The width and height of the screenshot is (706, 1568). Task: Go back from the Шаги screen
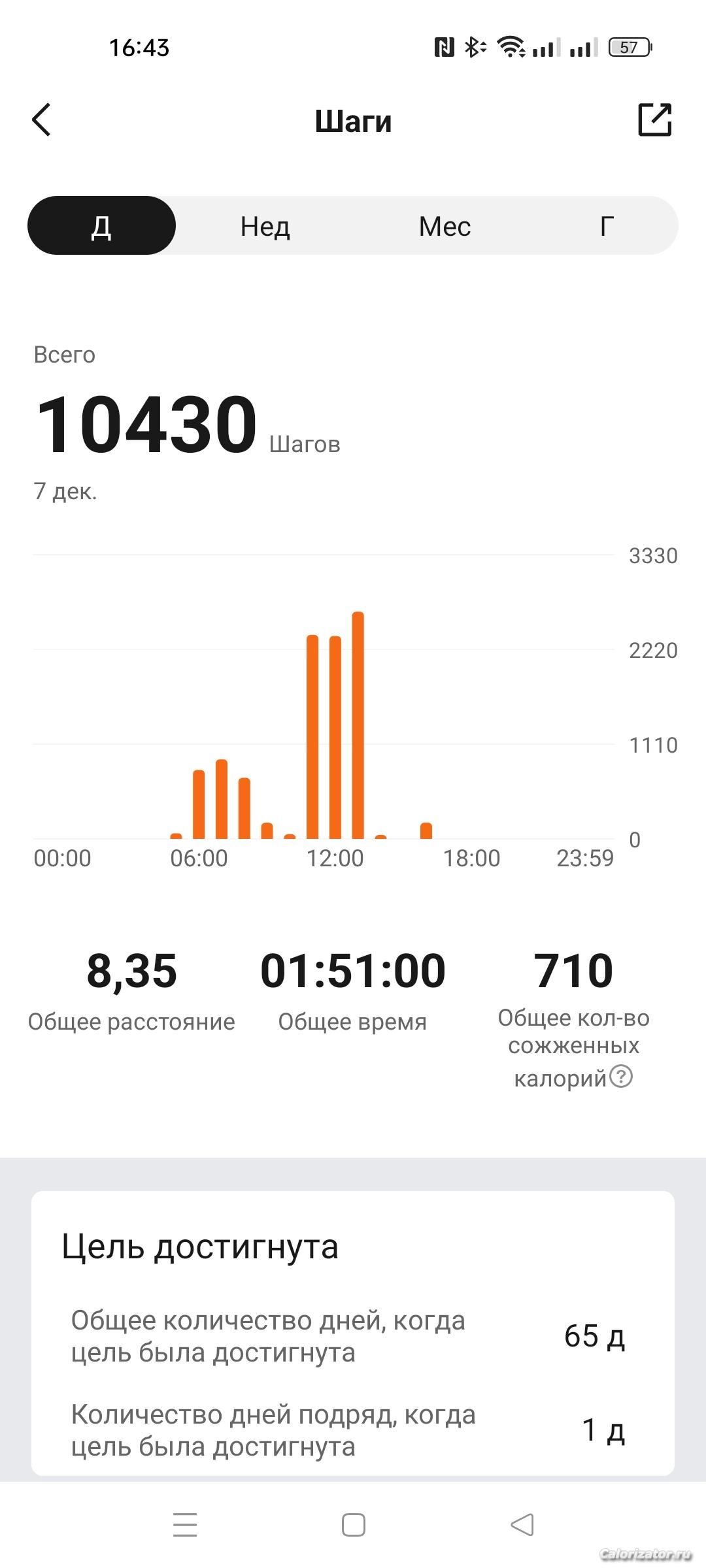(x=41, y=120)
